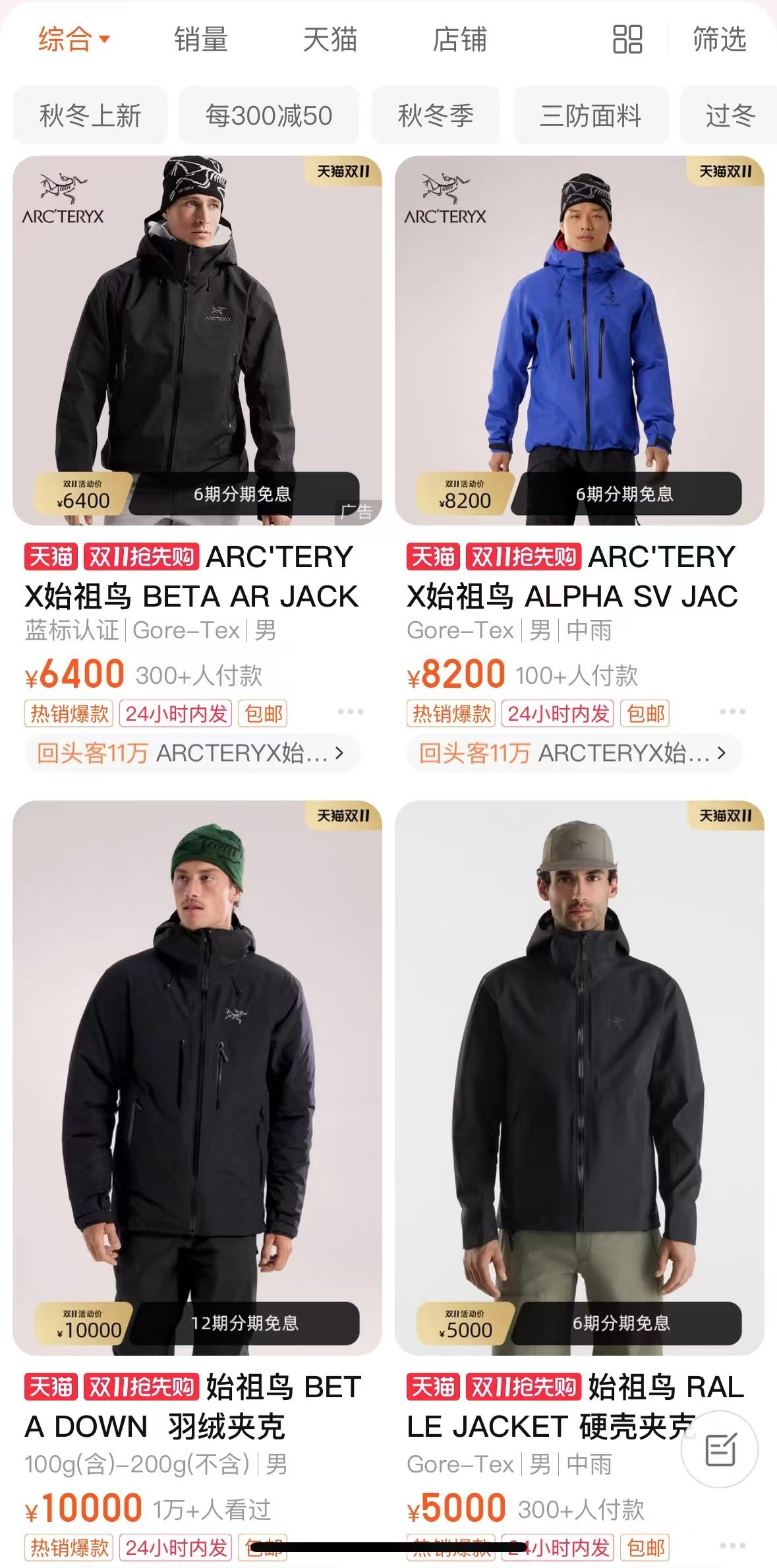Tap the floating feedback note button
The image size is (777, 1568).
pyautogui.click(x=720, y=1449)
